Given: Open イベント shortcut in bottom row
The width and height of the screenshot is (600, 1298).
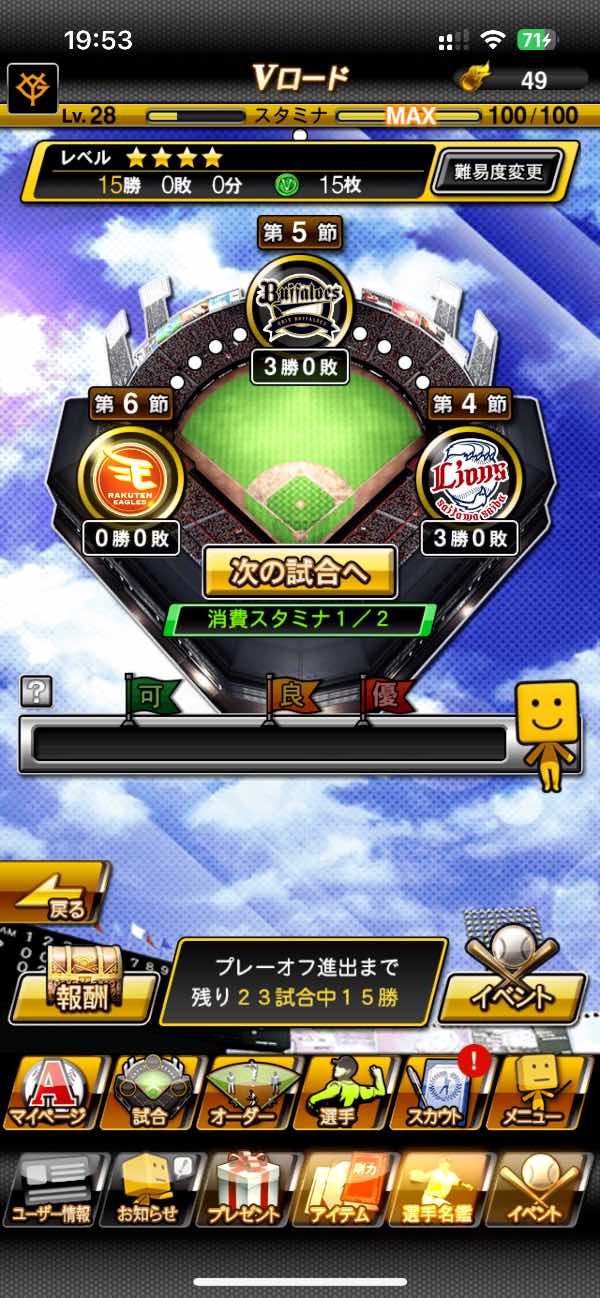Looking at the screenshot, I should (540, 1190).
